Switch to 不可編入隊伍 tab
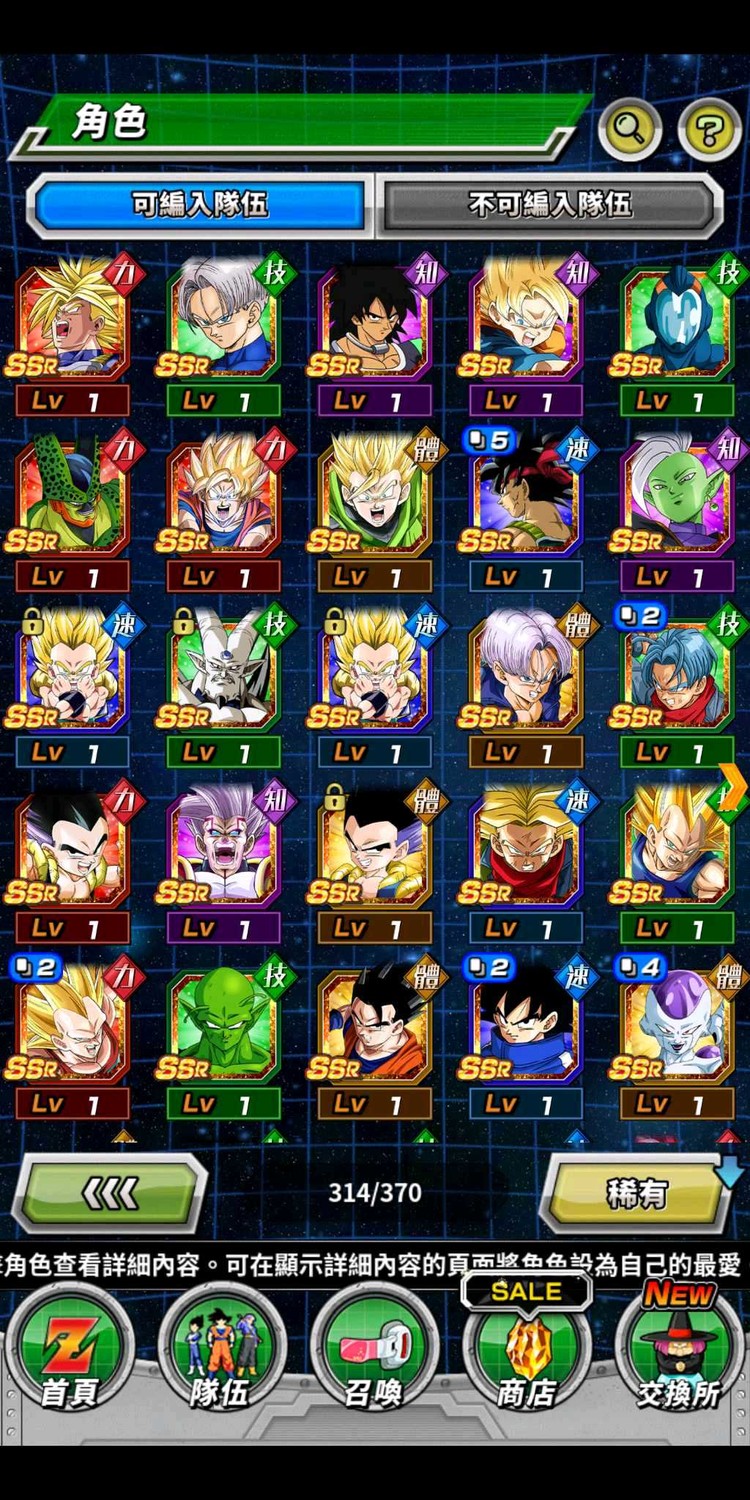The width and height of the screenshot is (750, 1500). [x=550, y=205]
